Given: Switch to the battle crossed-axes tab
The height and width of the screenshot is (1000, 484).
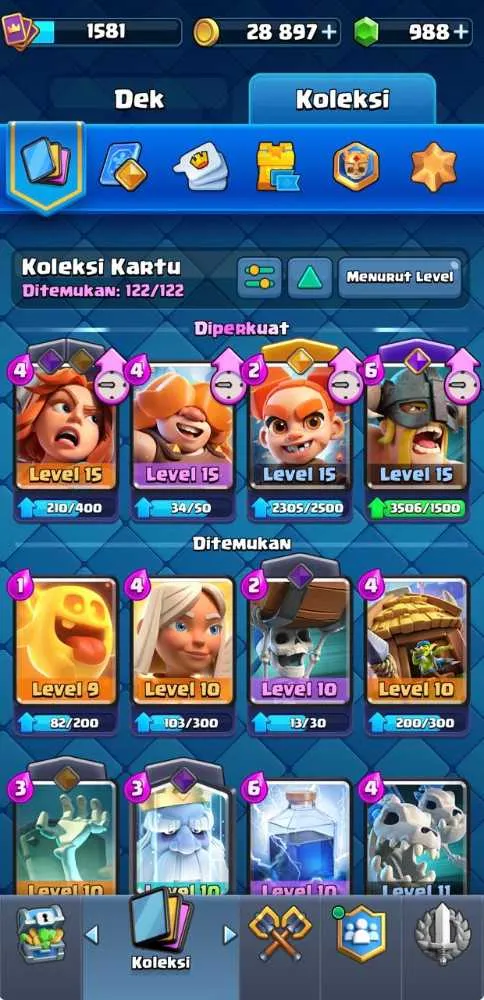Looking at the screenshot, I should point(280,934).
